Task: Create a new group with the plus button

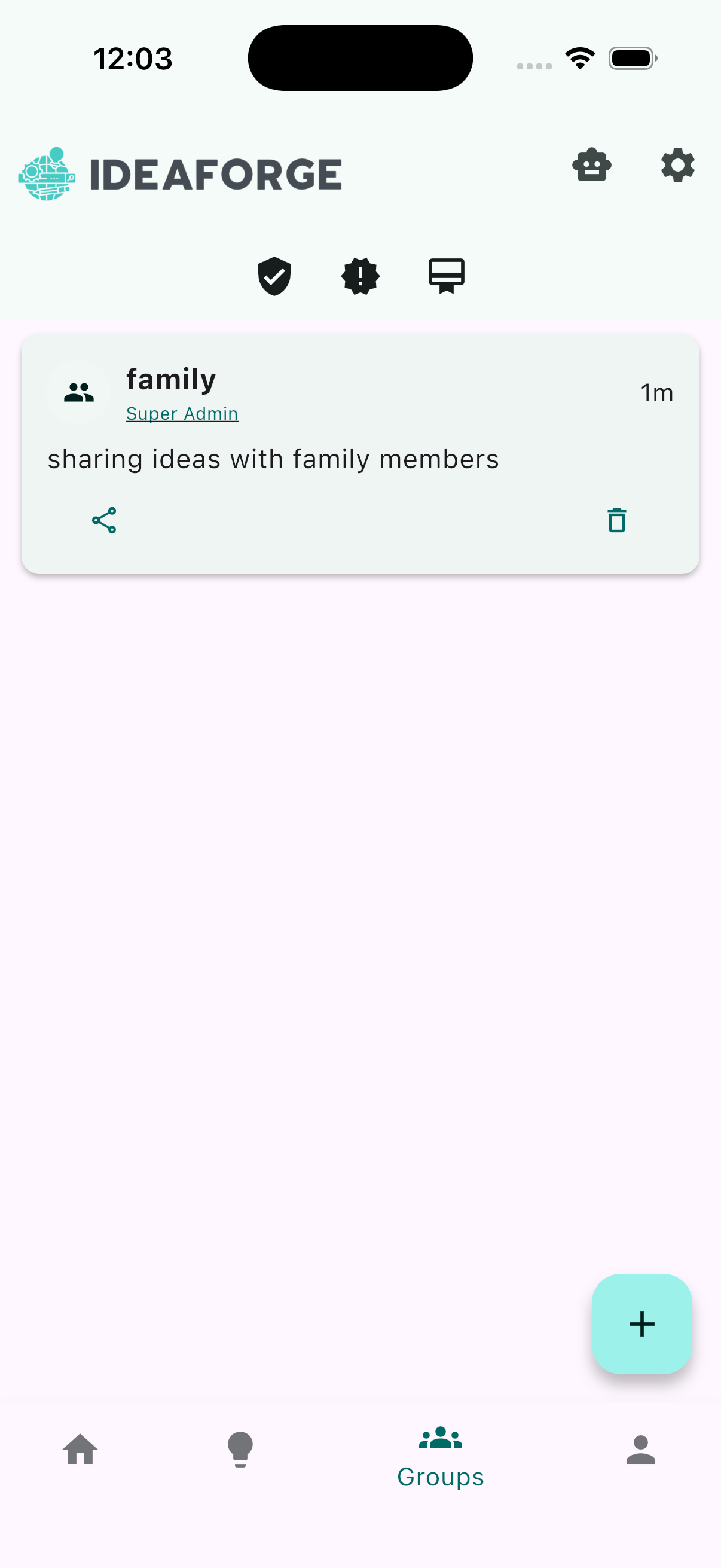Action: click(642, 1323)
